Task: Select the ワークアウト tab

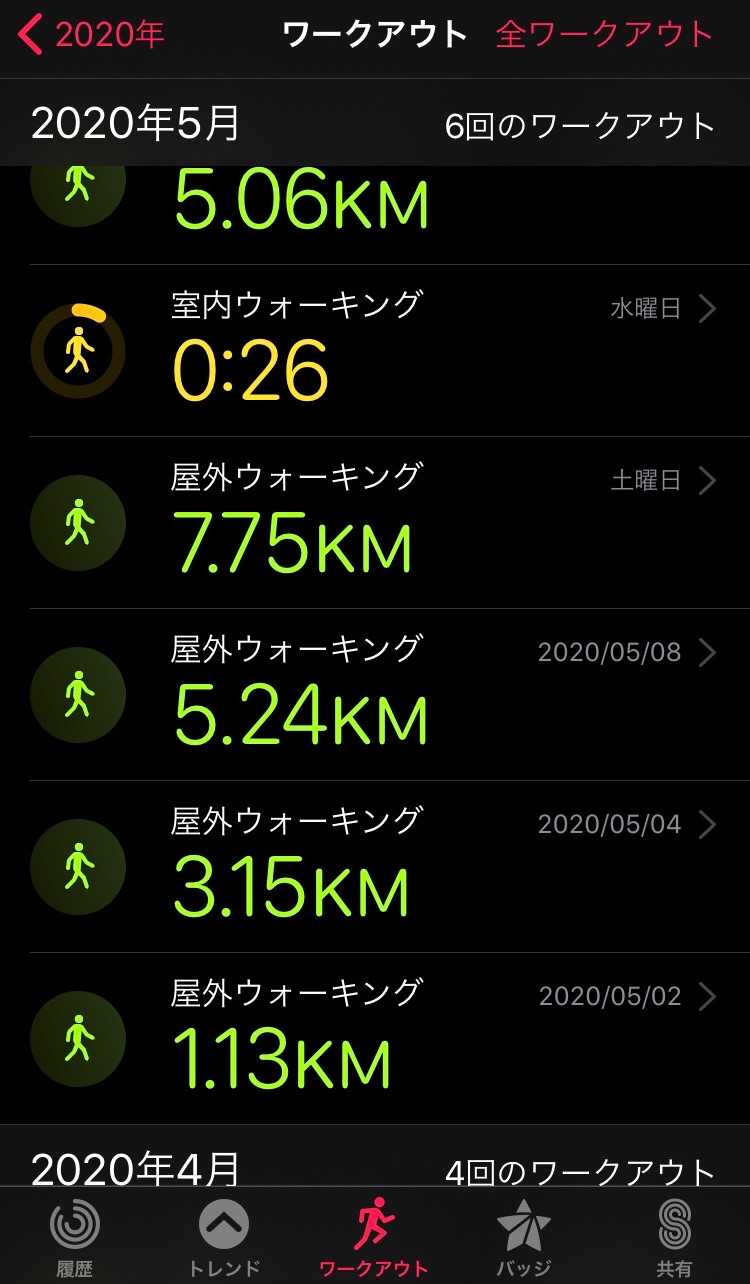Action: click(374, 1236)
